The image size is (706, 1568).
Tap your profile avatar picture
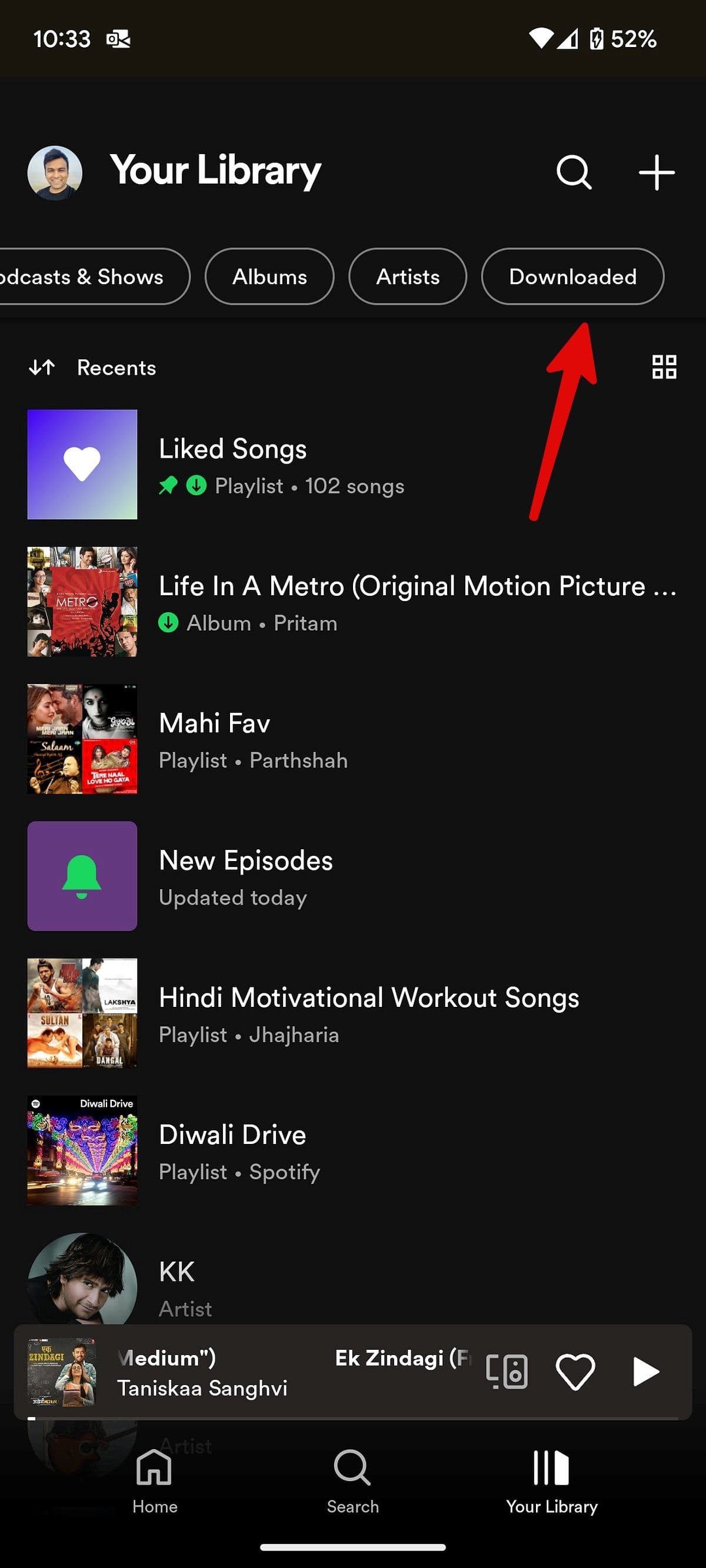point(54,172)
